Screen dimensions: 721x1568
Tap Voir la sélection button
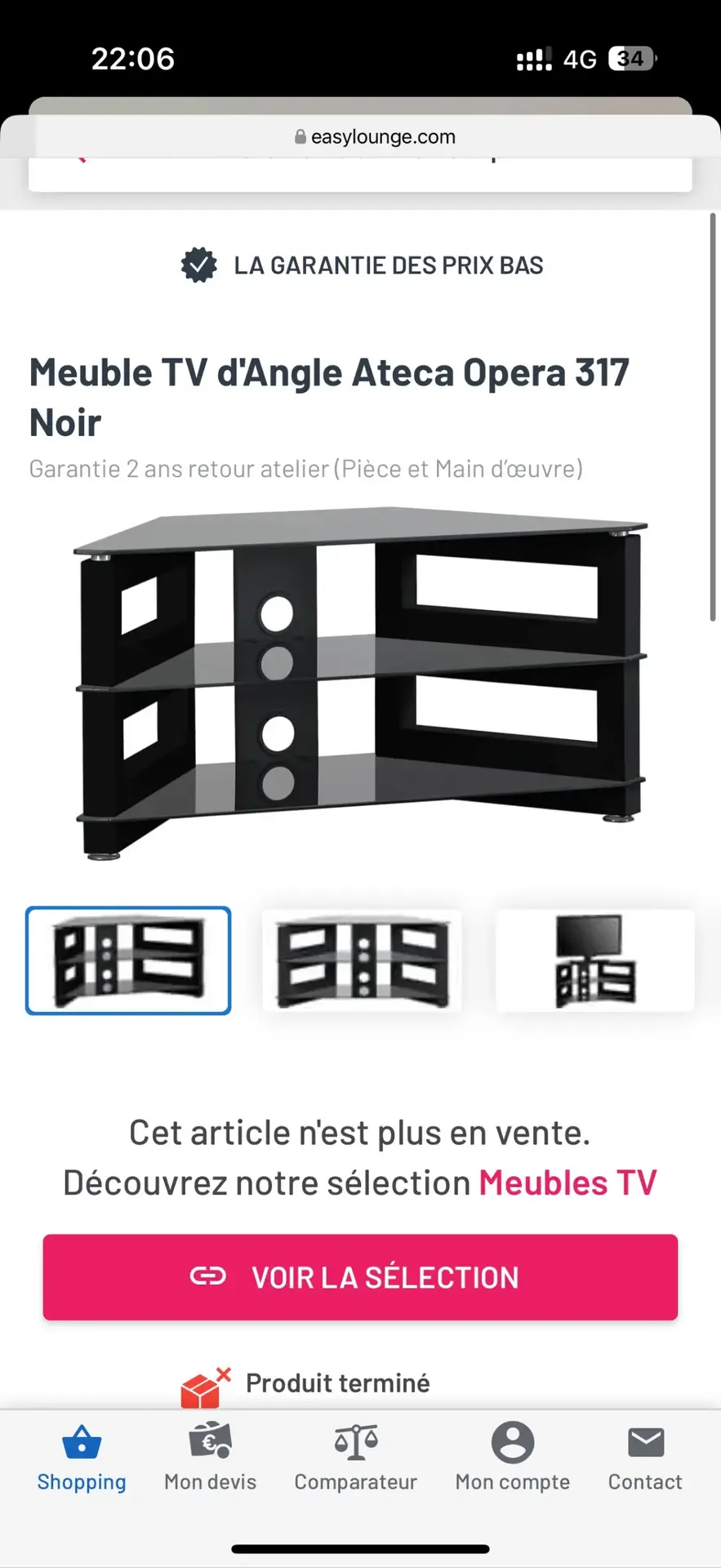coord(360,1277)
